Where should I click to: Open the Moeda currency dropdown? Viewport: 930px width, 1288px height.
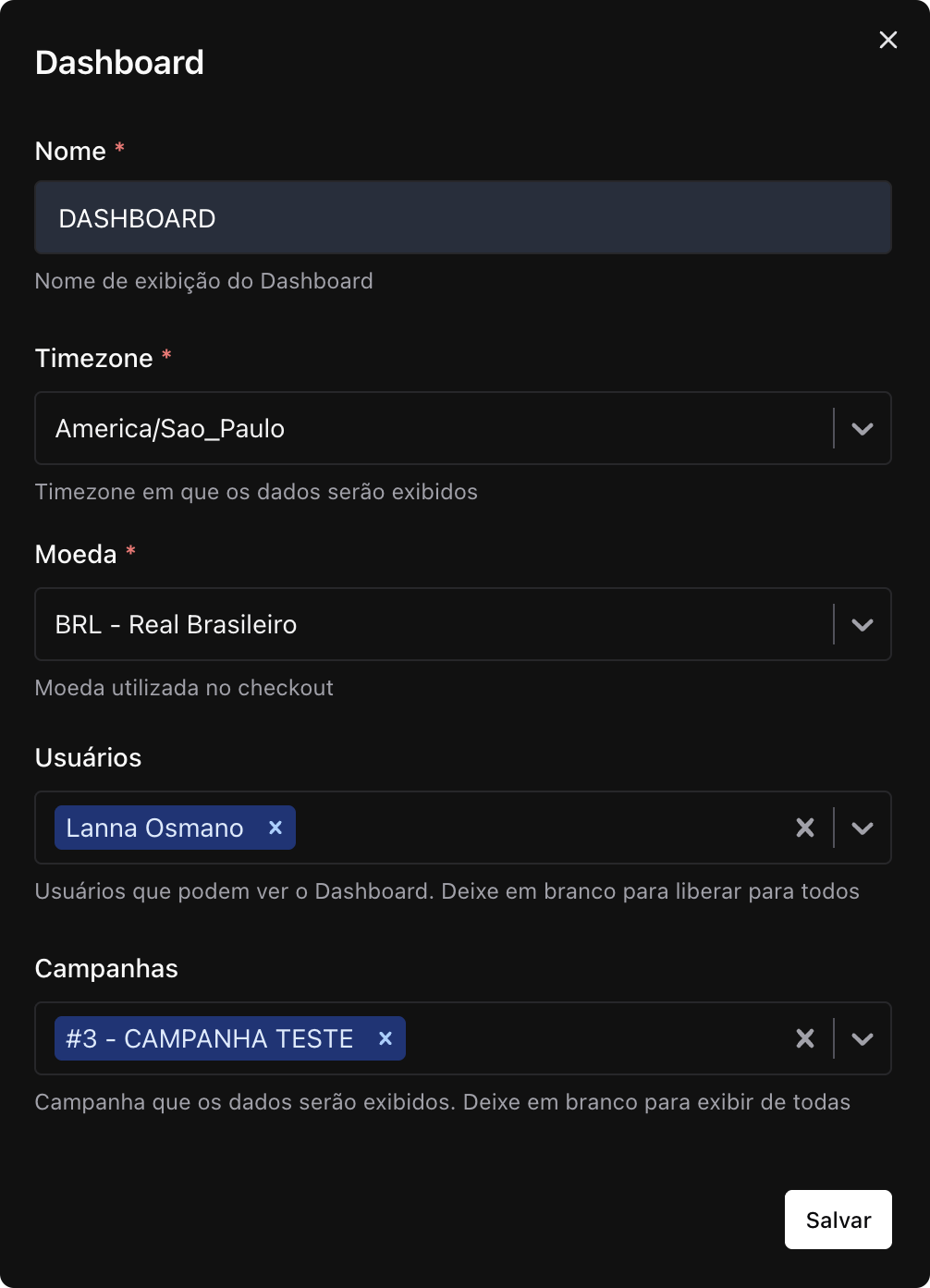[862, 624]
